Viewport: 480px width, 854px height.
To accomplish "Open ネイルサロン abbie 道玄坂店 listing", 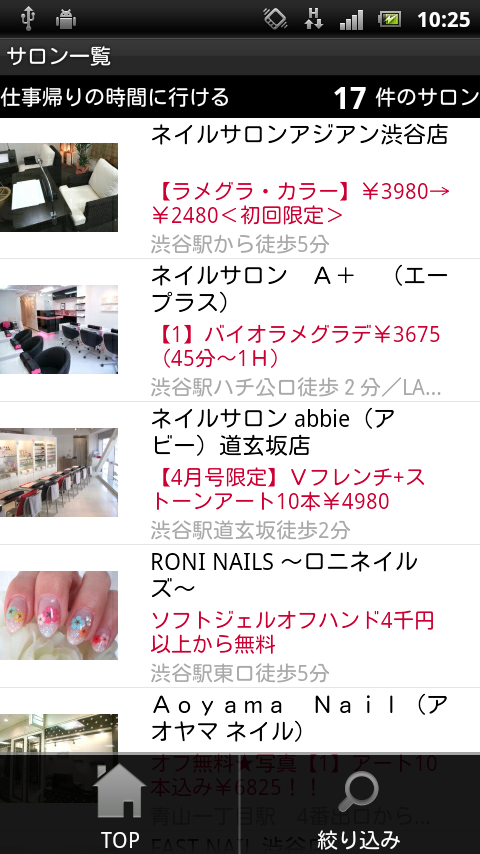I will point(240,473).
